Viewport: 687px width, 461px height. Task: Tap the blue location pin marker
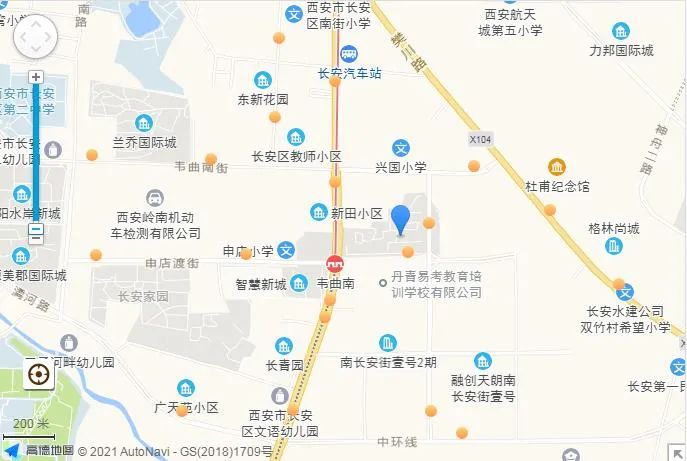pyautogui.click(x=400, y=219)
